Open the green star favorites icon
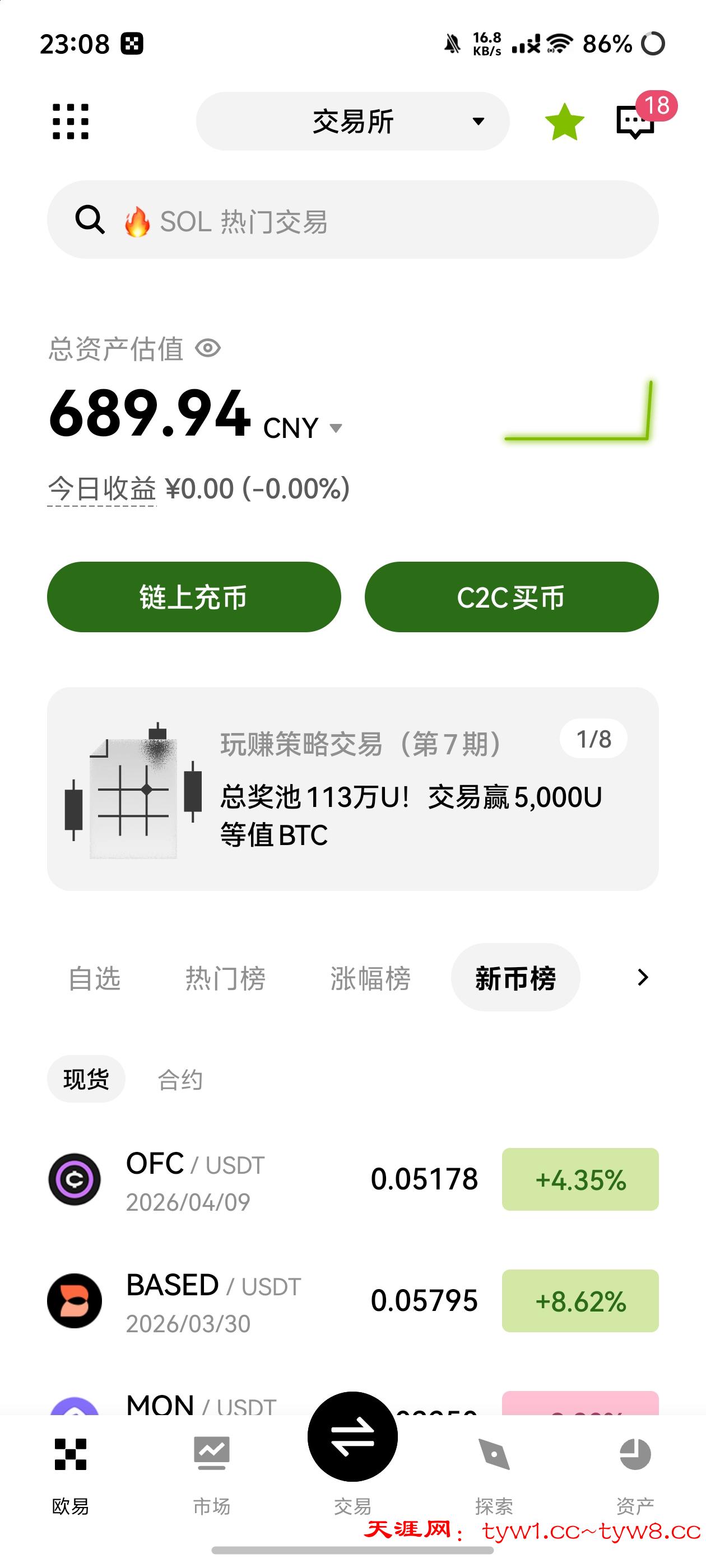This screenshot has width=706, height=1568. tap(564, 122)
